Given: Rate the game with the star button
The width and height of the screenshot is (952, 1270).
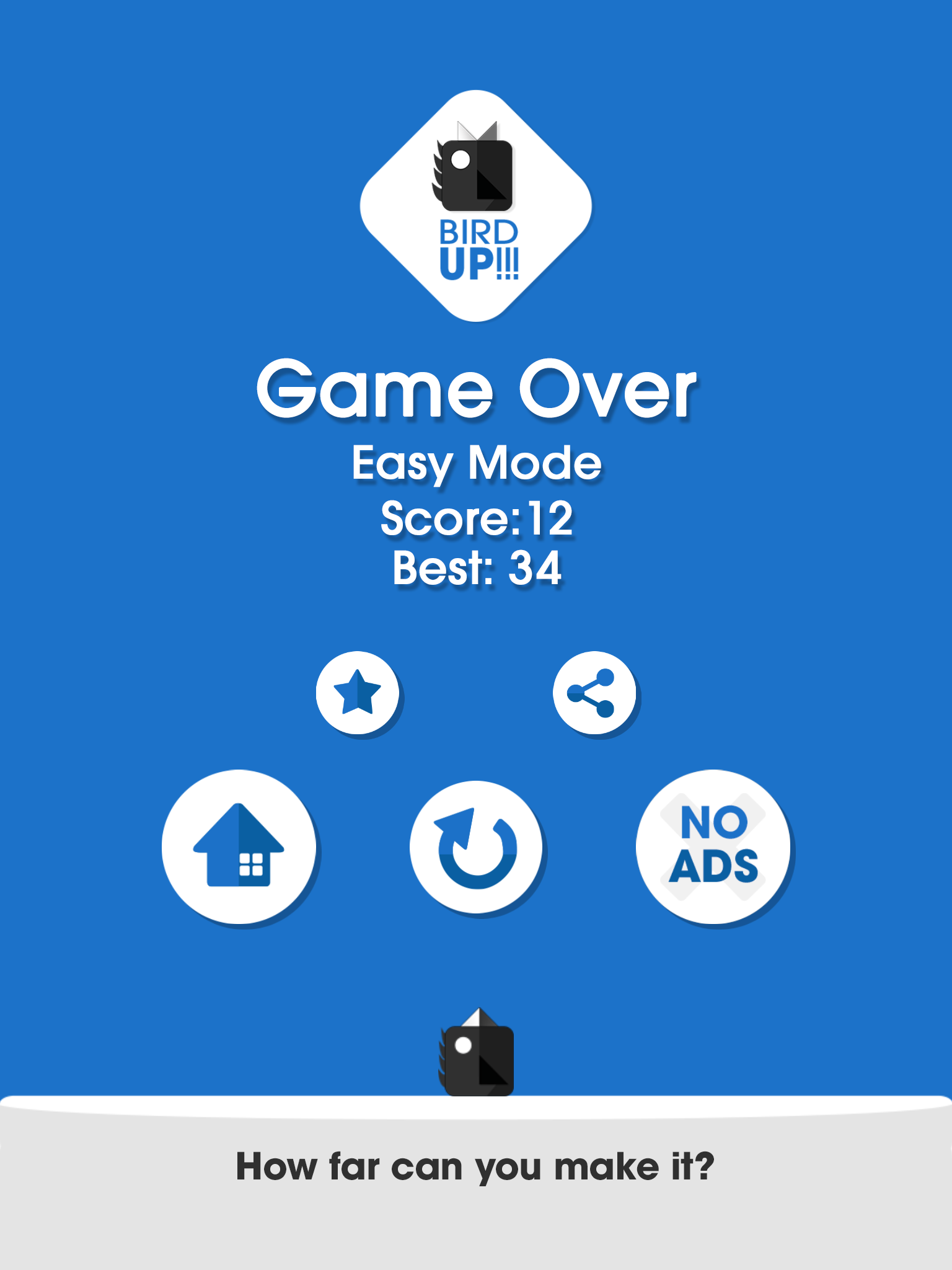Looking at the screenshot, I should pyautogui.click(x=358, y=692).
